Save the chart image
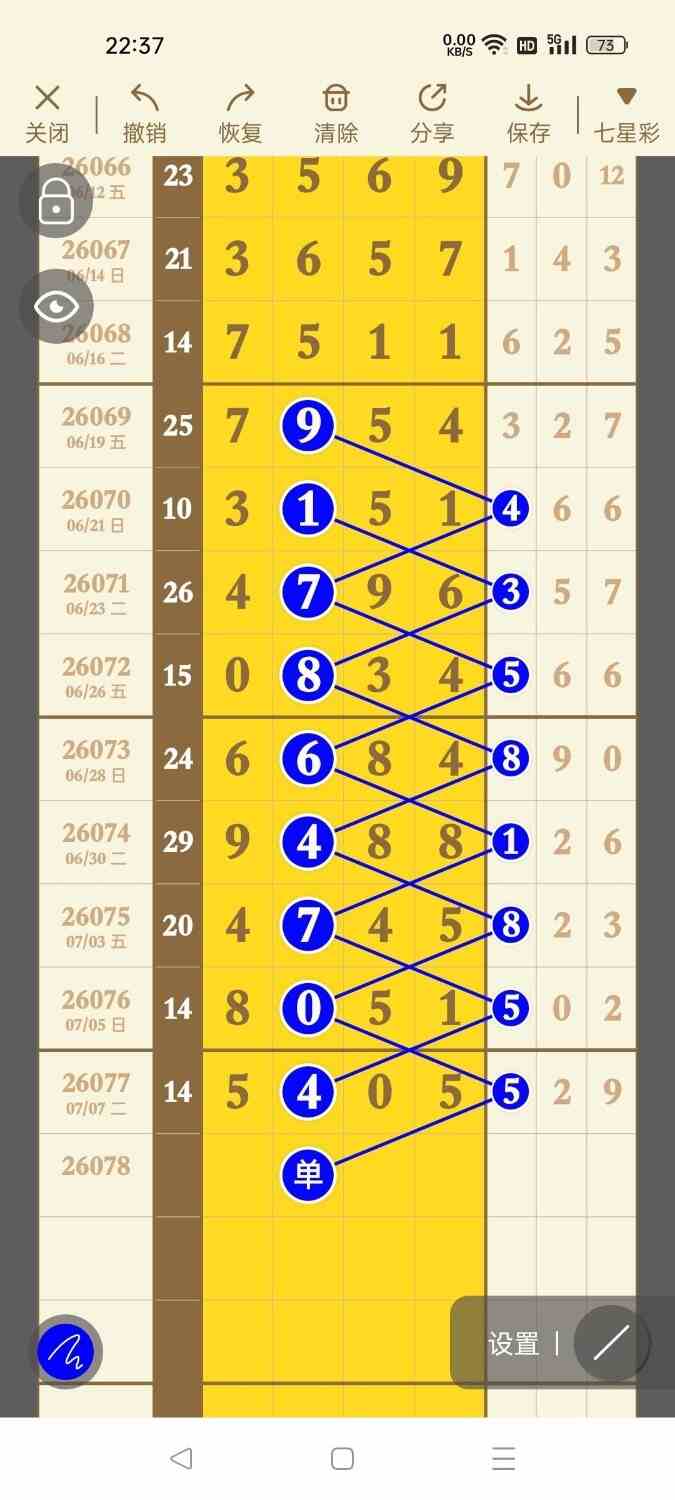 528,114
